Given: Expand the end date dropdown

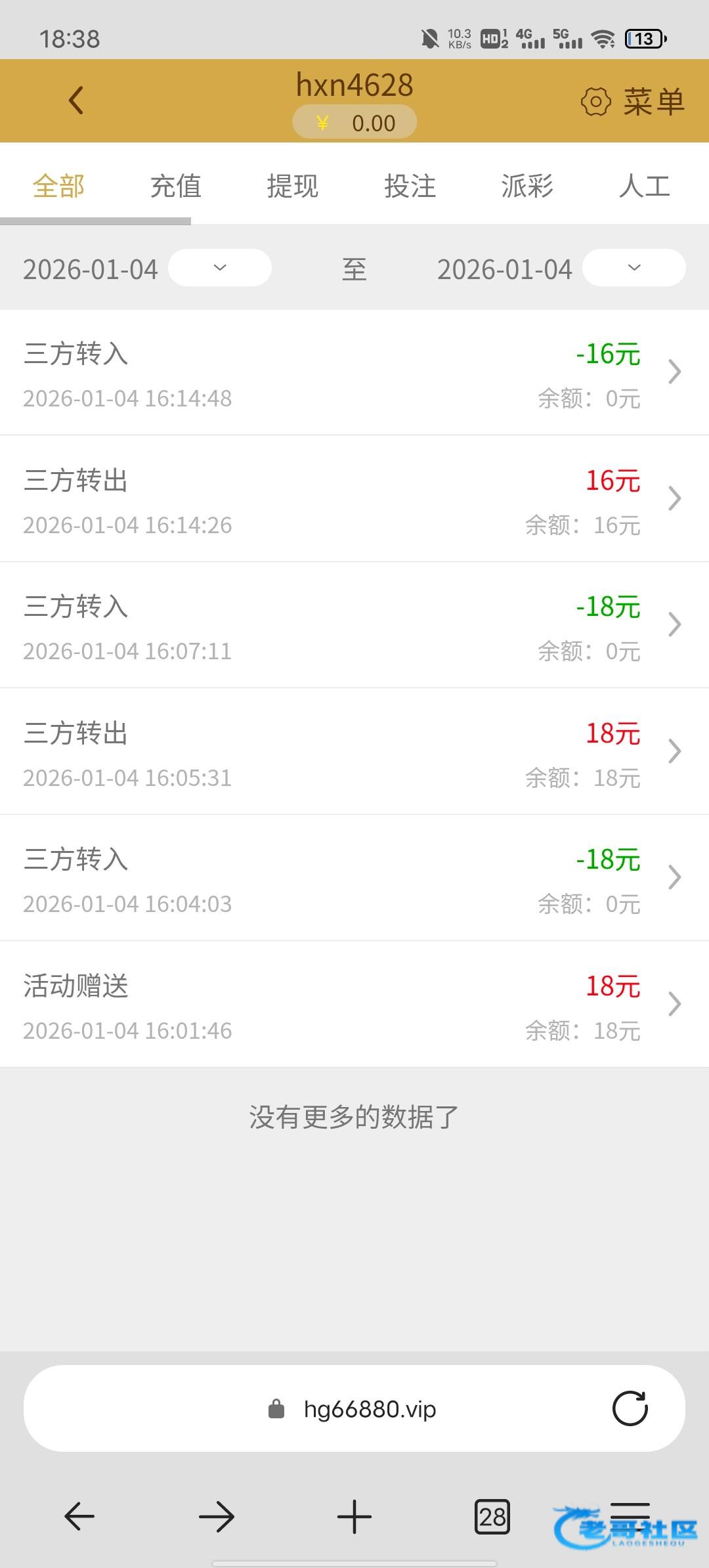Looking at the screenshot, I should [634, 268].
